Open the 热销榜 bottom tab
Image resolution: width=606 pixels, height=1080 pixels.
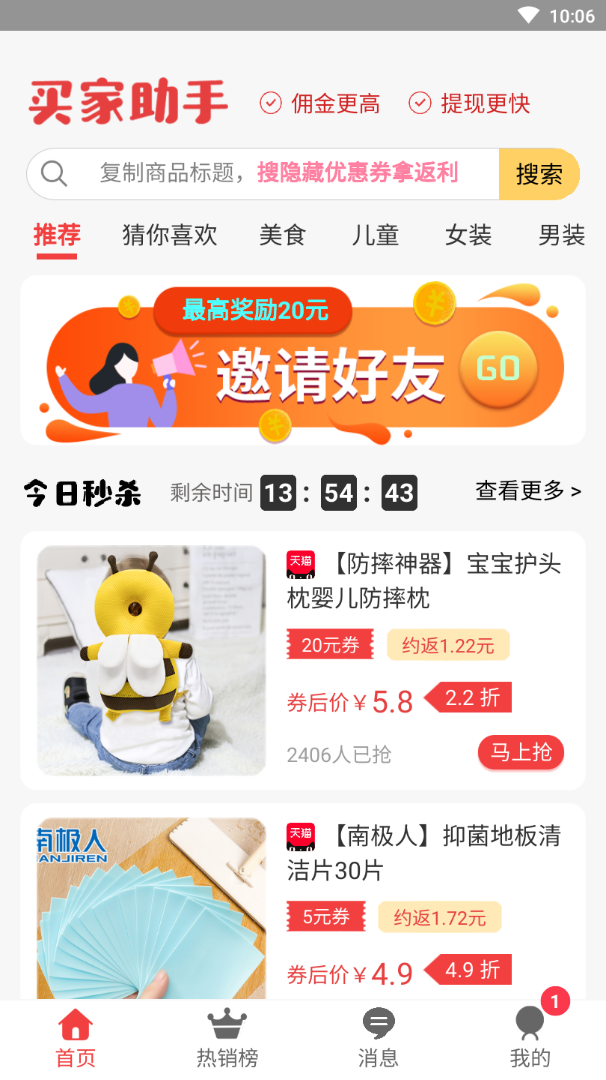click(227, 1039)
